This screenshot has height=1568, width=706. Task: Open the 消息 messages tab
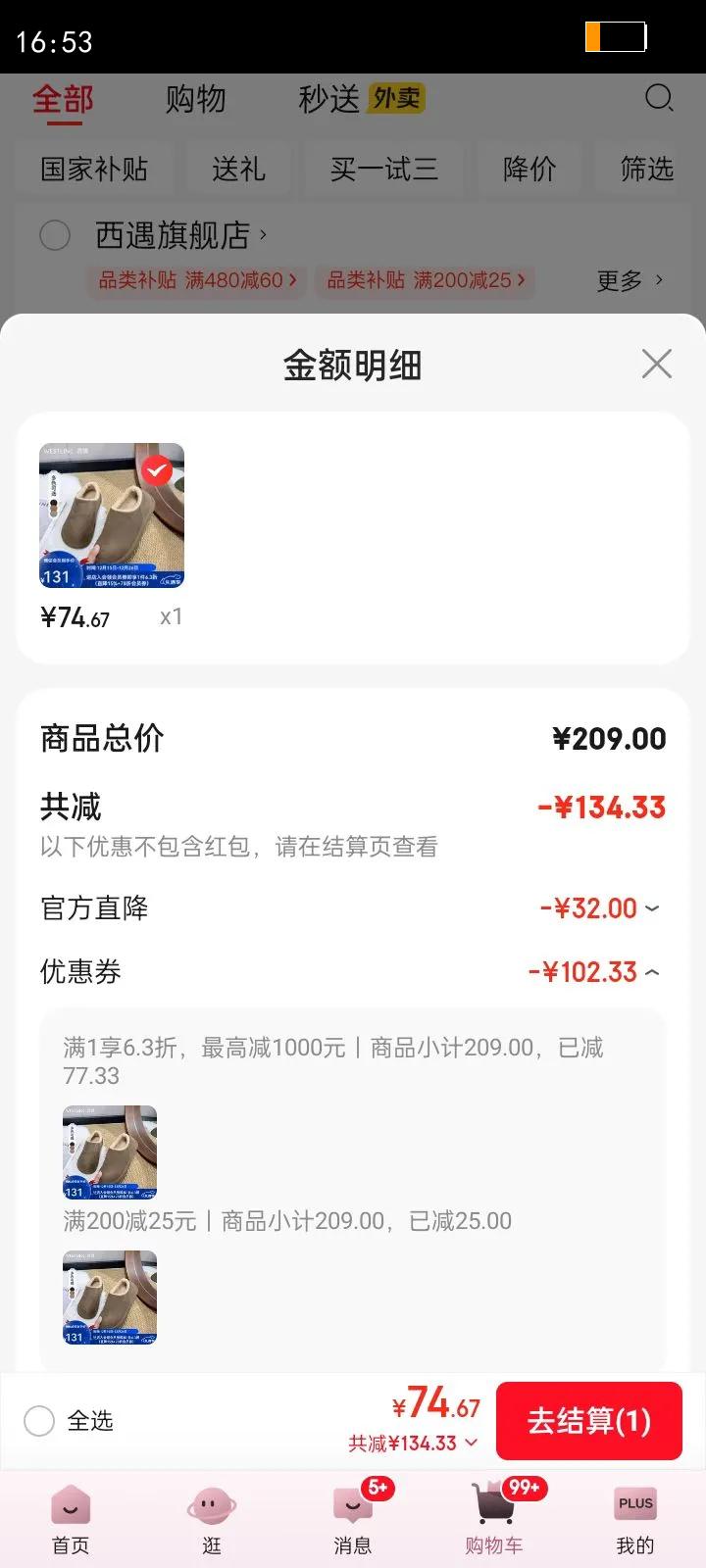click(x=353, y=1518)
